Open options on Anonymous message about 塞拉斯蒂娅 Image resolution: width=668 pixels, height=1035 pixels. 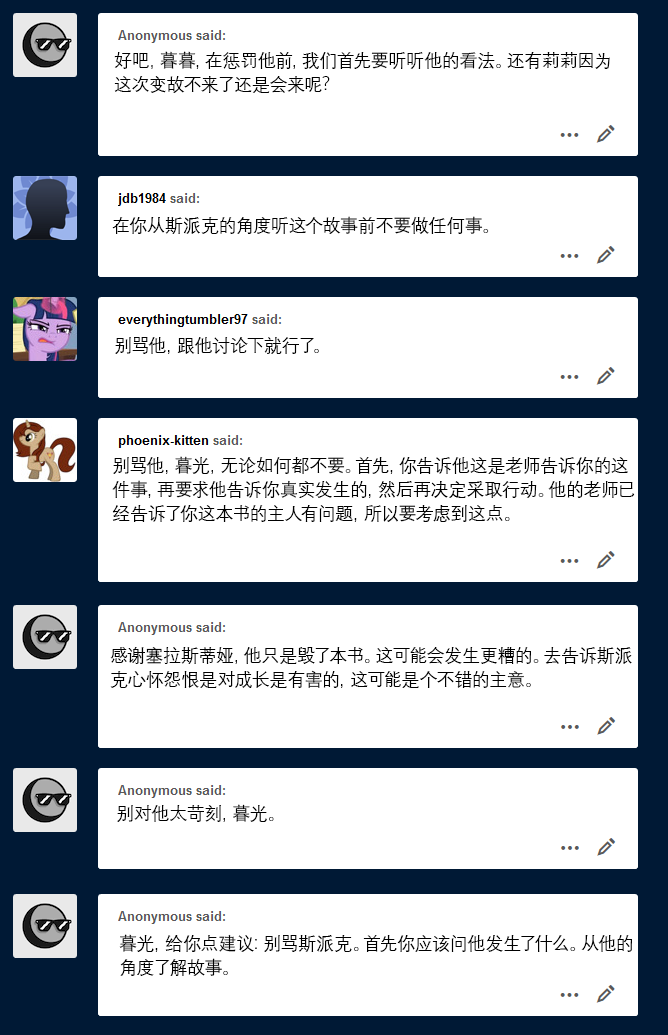[x=570, y=727]
